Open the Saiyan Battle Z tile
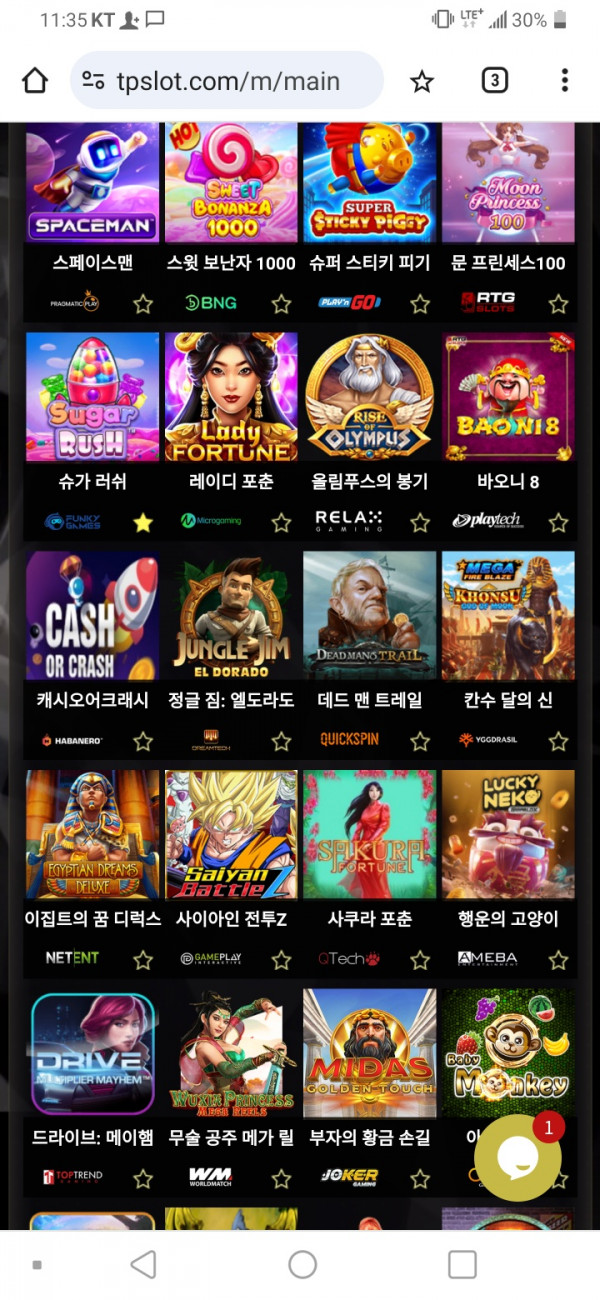This screenshot has width=600, height=1300. coord(231,834)
